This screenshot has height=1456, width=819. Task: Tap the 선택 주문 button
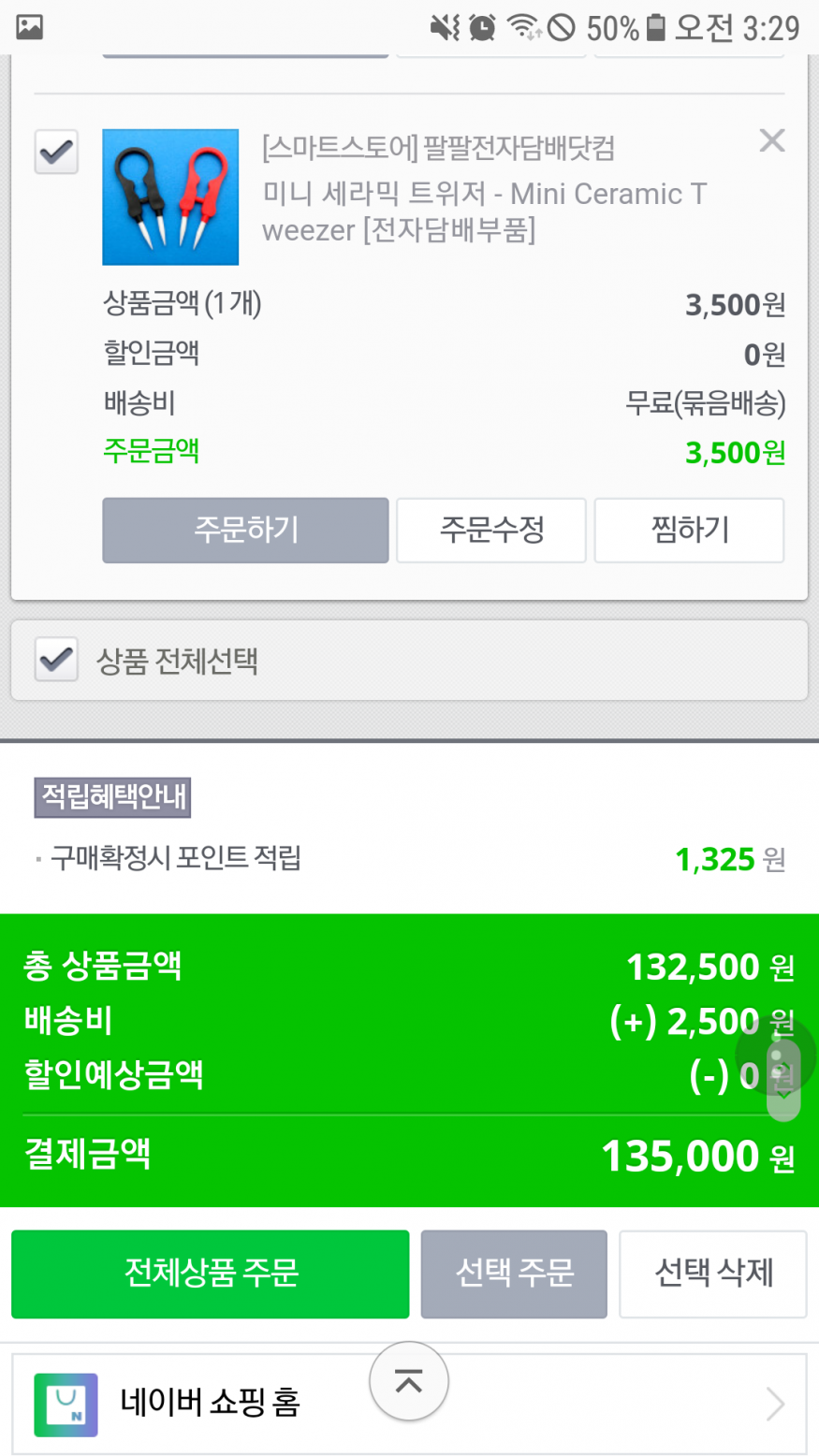click(x=514, y=1274)
